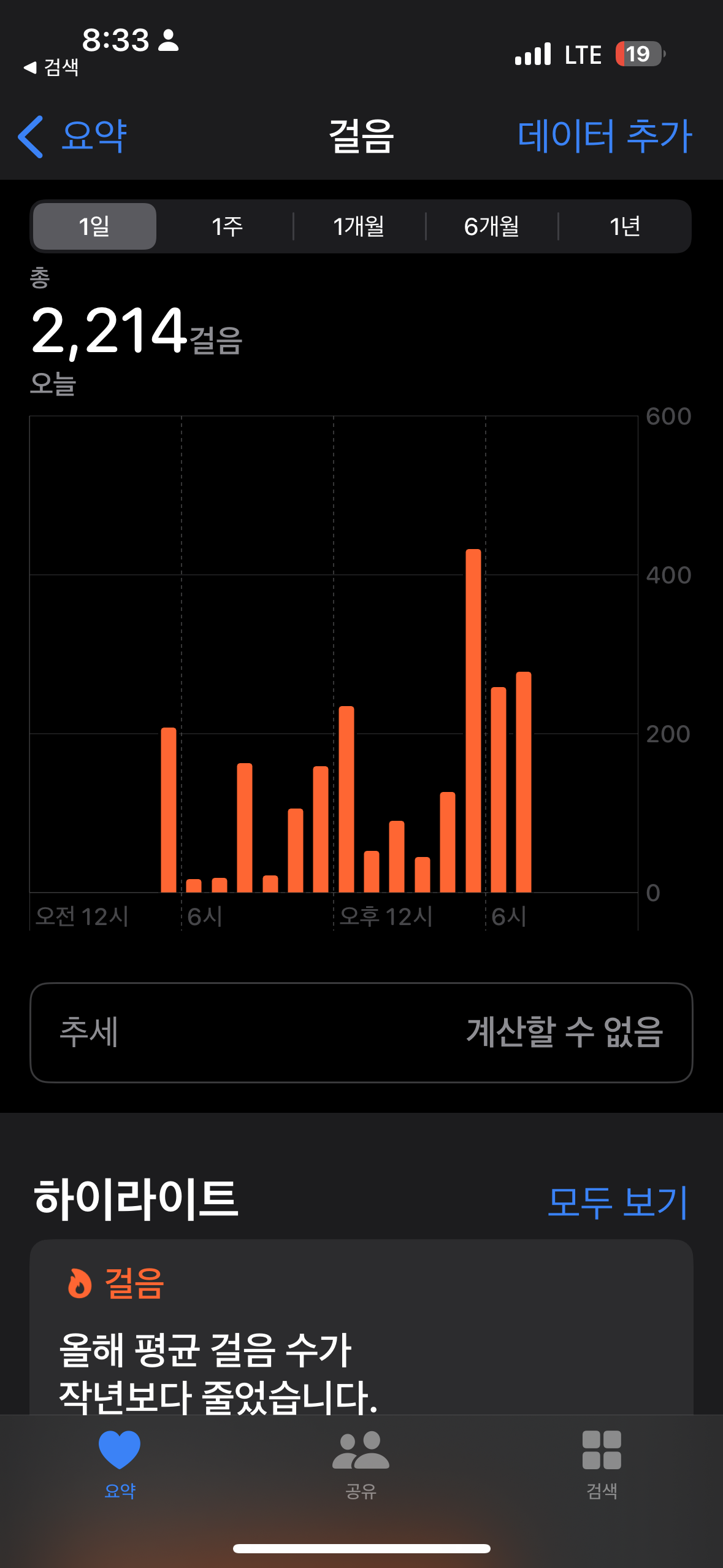Open the 추세 trend card
723x1568 pixels.
[361, 1032]
